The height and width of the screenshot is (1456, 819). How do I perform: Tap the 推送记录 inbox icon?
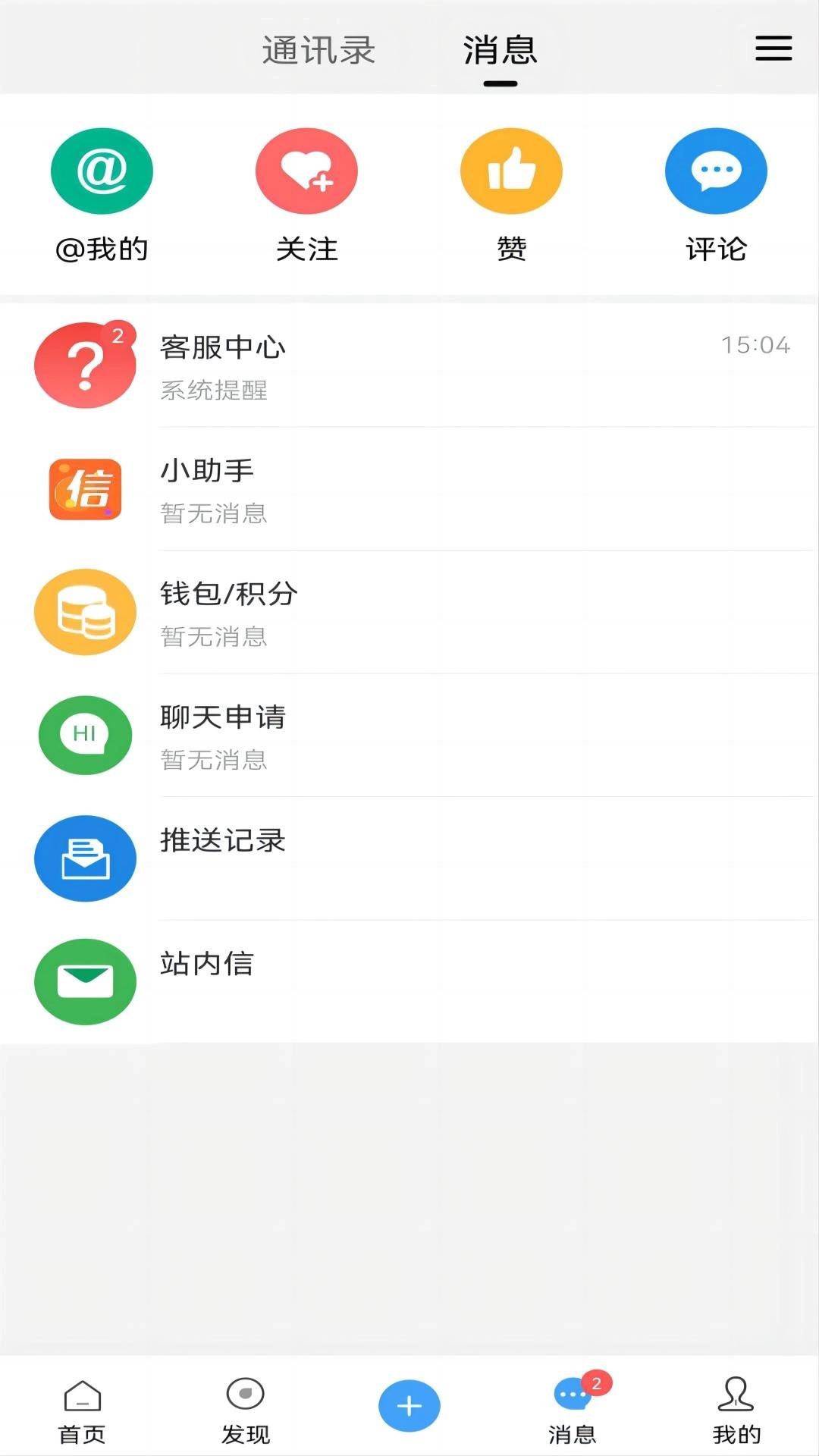pos(85,858)
